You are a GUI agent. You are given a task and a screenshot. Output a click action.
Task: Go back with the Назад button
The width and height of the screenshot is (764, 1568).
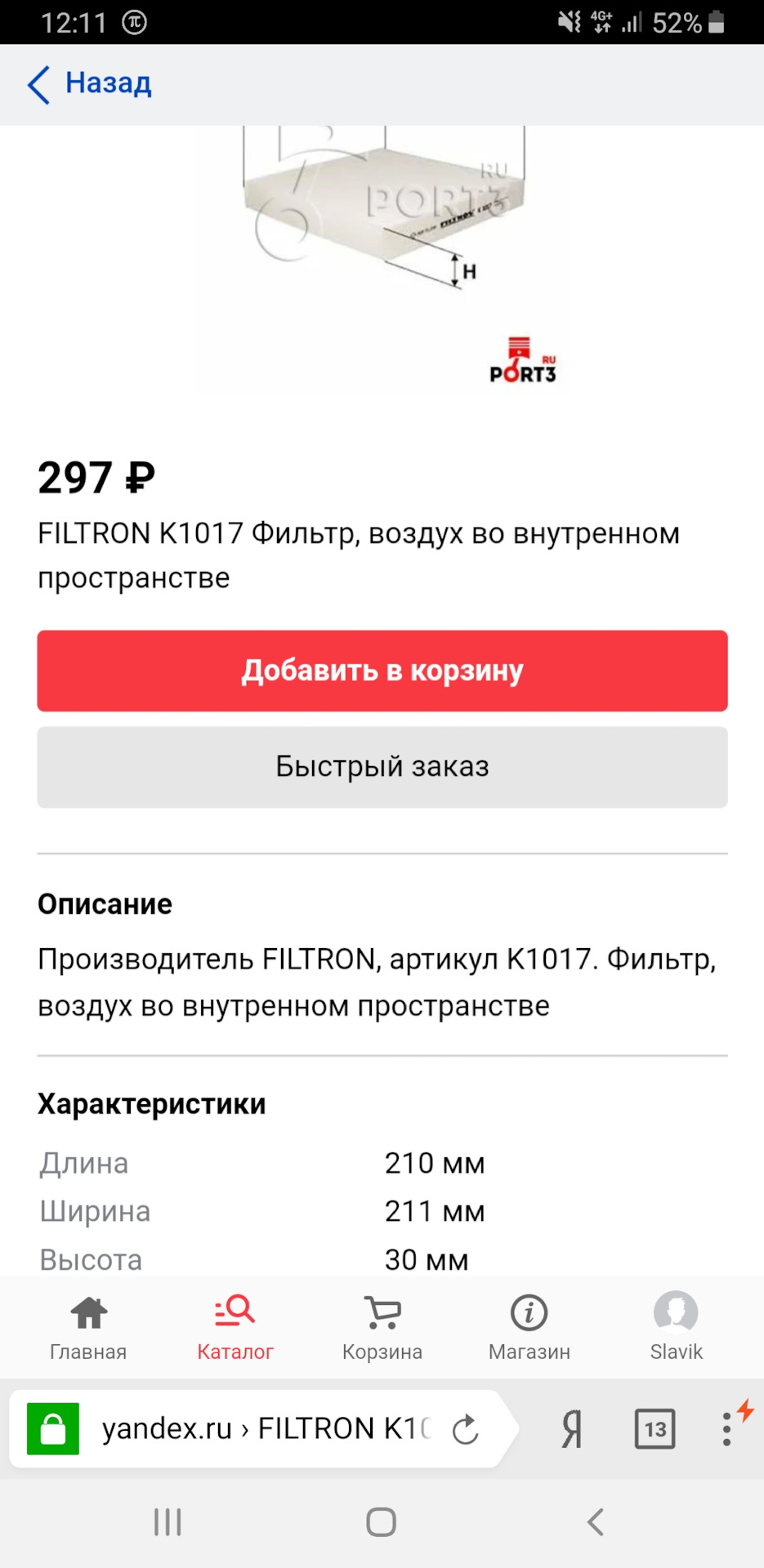[x=90, y=84]
